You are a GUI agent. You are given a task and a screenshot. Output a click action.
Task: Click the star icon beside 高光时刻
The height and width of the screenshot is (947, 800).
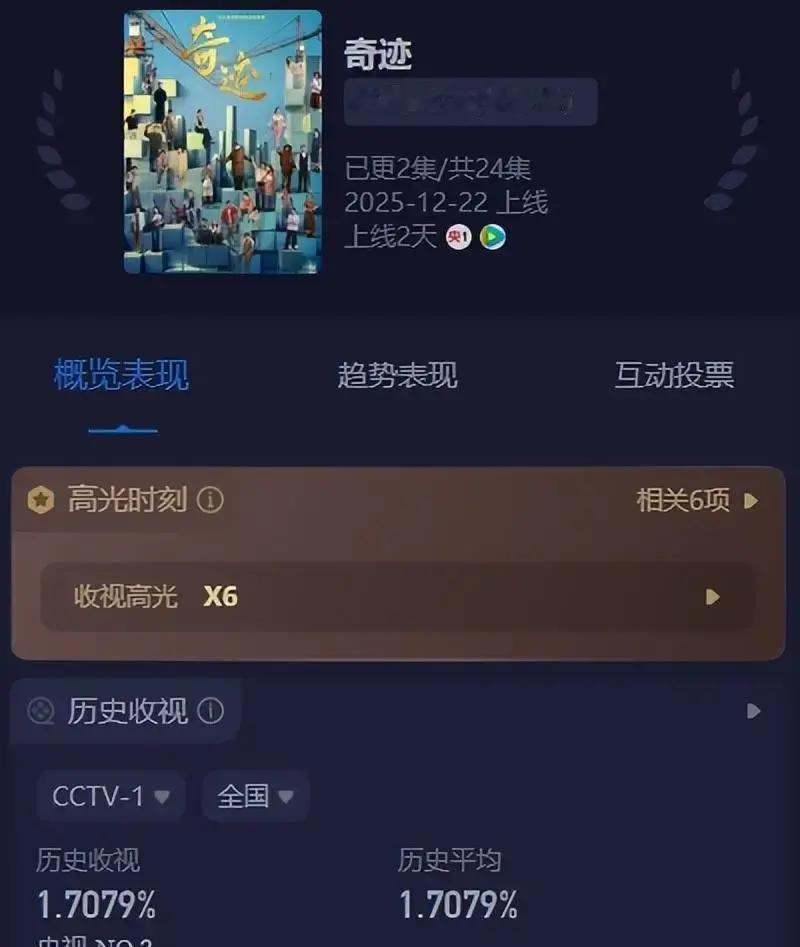point(40,498)
